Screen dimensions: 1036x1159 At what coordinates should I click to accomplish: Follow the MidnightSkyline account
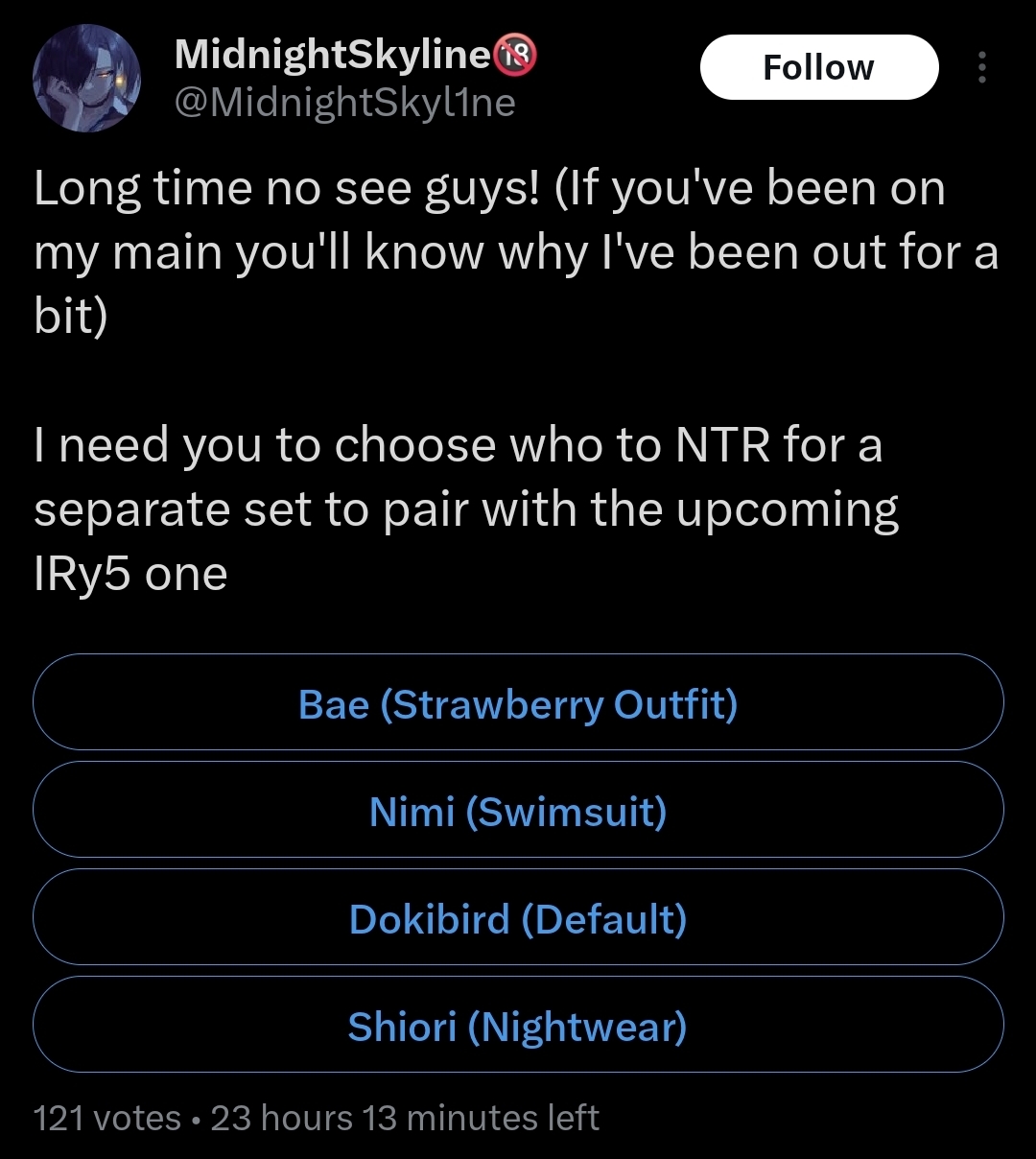click(818, 67)
